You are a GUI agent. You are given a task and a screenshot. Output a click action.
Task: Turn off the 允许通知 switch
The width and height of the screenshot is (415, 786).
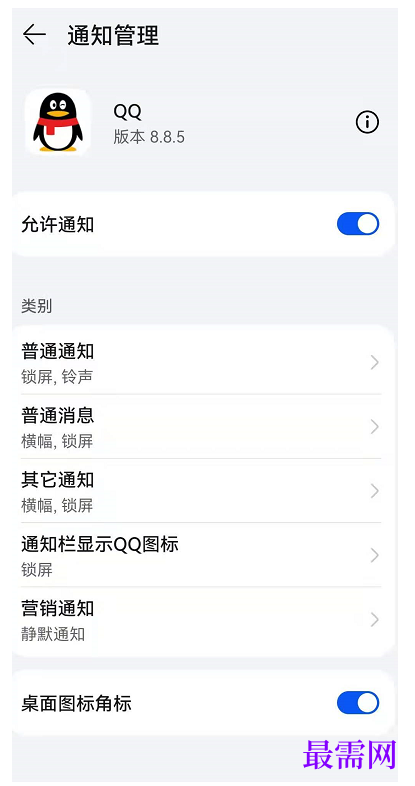tap(358, 224)
